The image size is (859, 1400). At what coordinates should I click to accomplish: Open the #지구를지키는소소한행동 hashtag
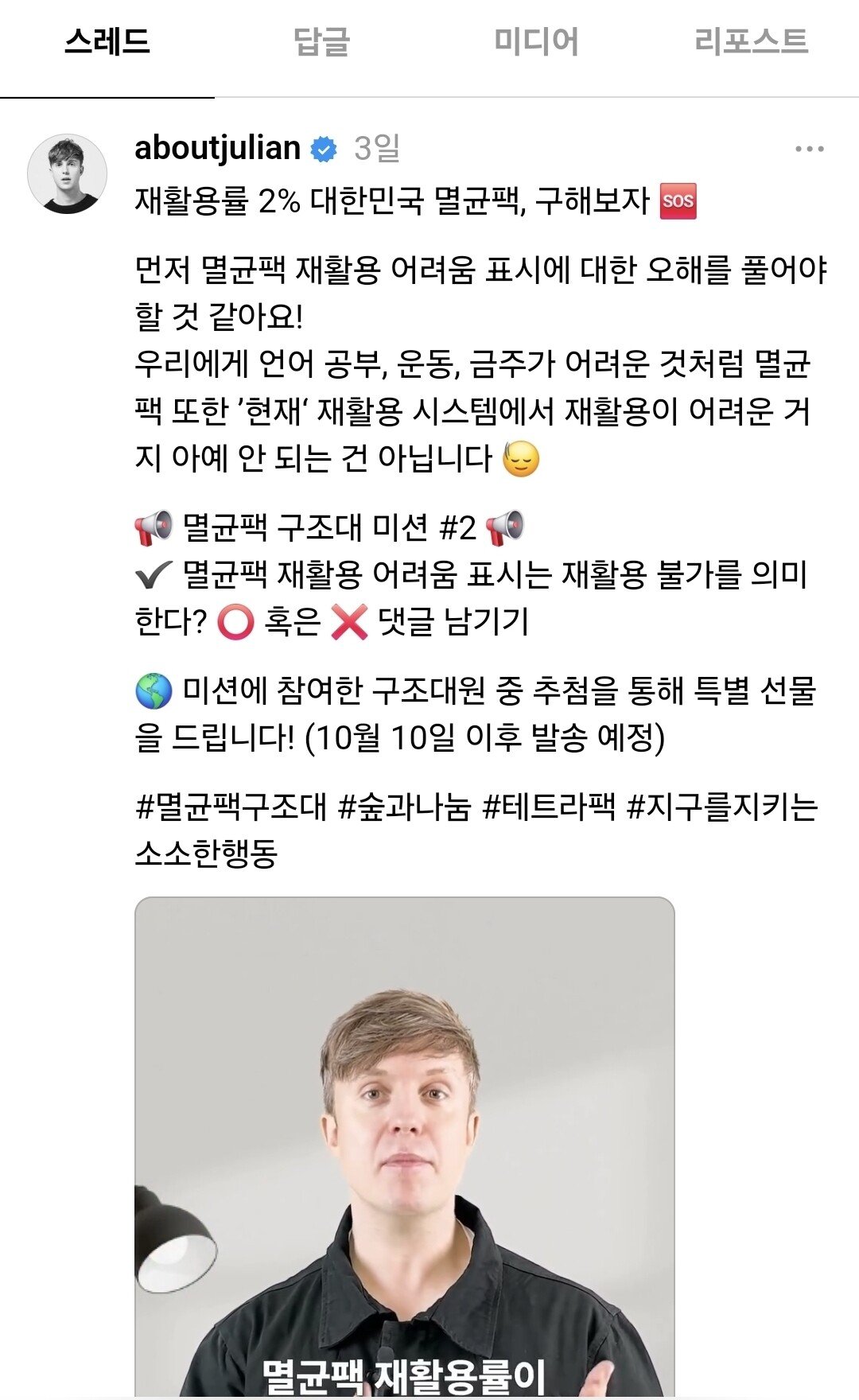click(x=722, y=807)
